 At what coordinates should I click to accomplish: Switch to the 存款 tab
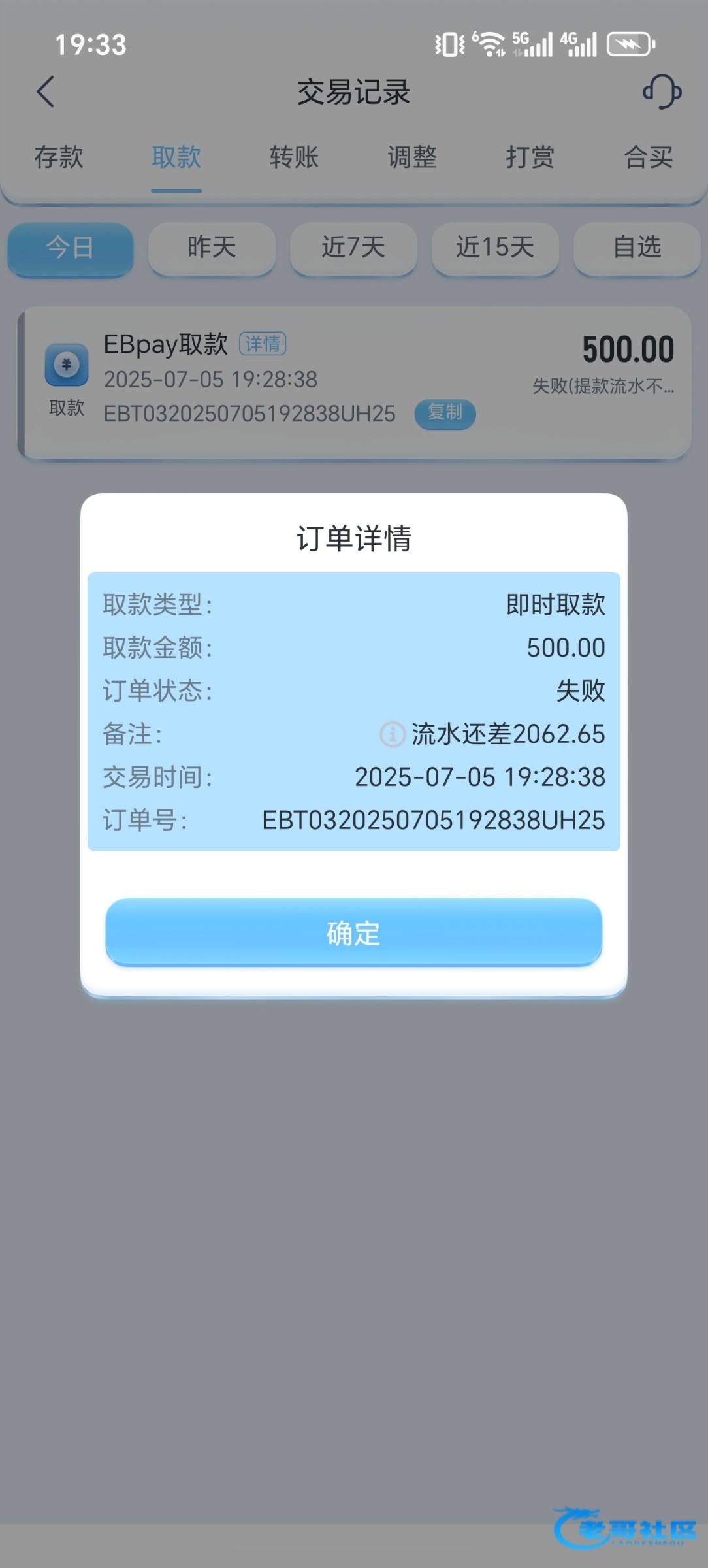59,157
